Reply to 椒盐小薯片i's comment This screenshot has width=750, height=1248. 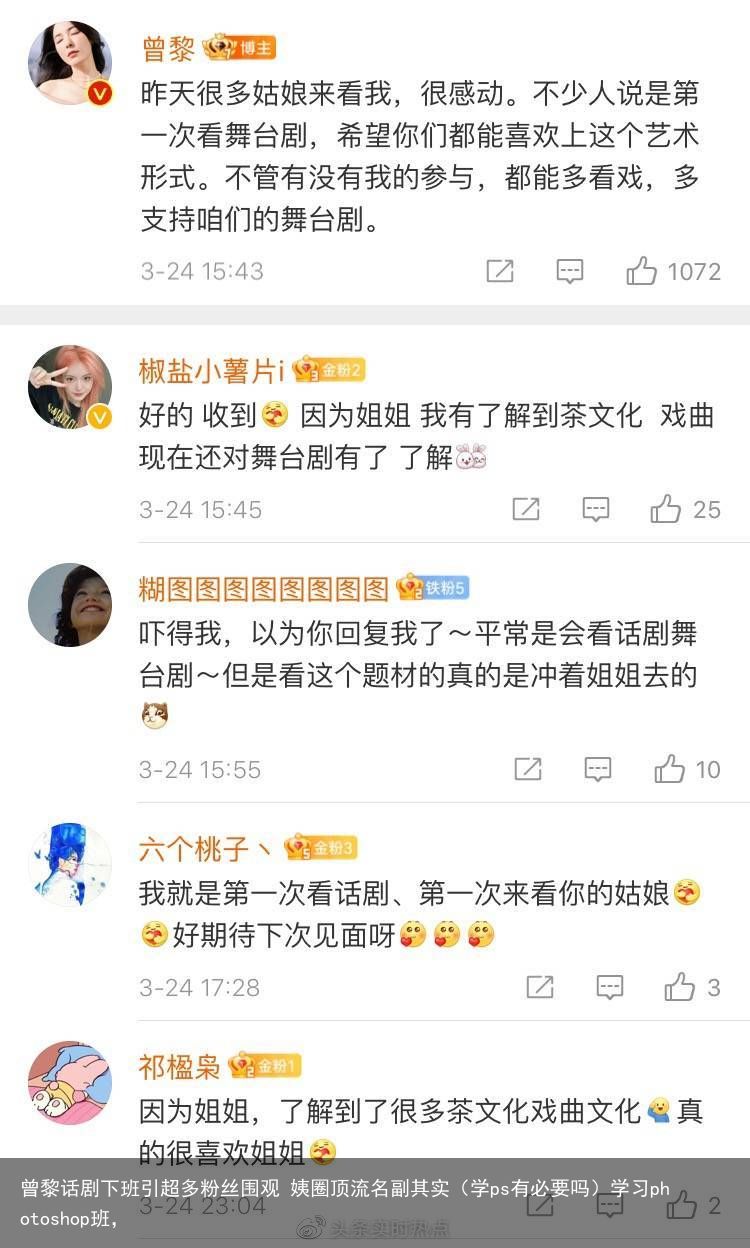pyautogui.click(x=596, y=509)
